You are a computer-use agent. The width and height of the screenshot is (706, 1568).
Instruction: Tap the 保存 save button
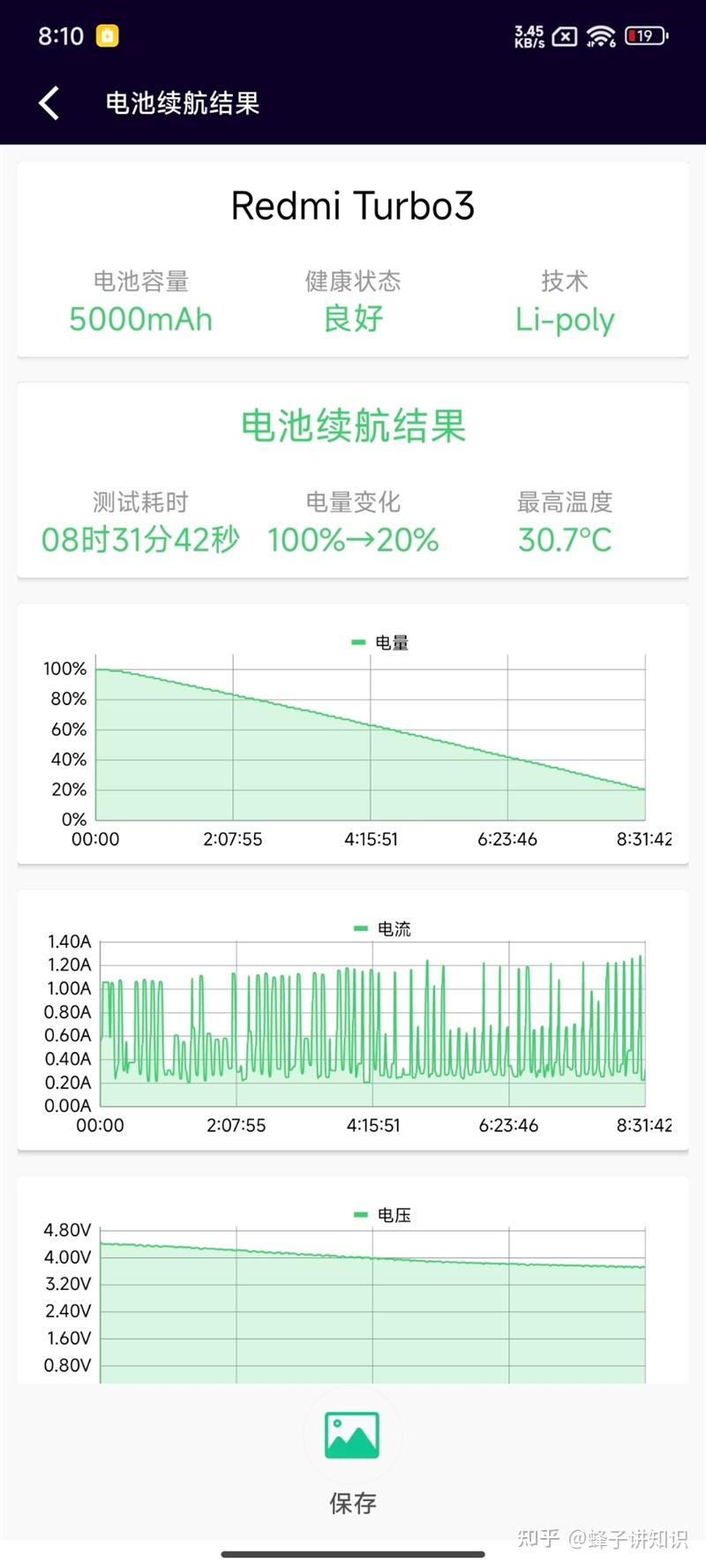coord(353,1502)
